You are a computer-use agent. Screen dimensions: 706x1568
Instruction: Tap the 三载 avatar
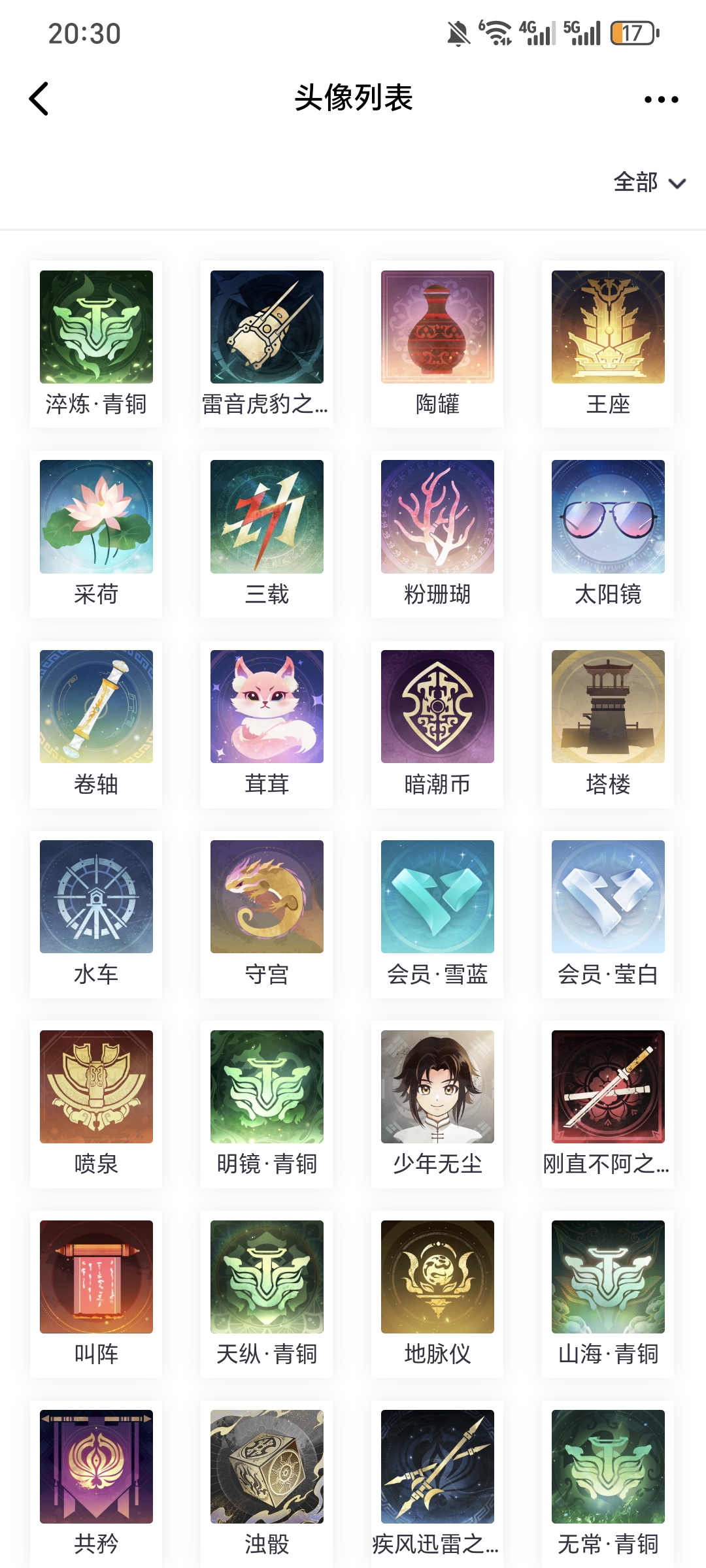coord(267,517)
